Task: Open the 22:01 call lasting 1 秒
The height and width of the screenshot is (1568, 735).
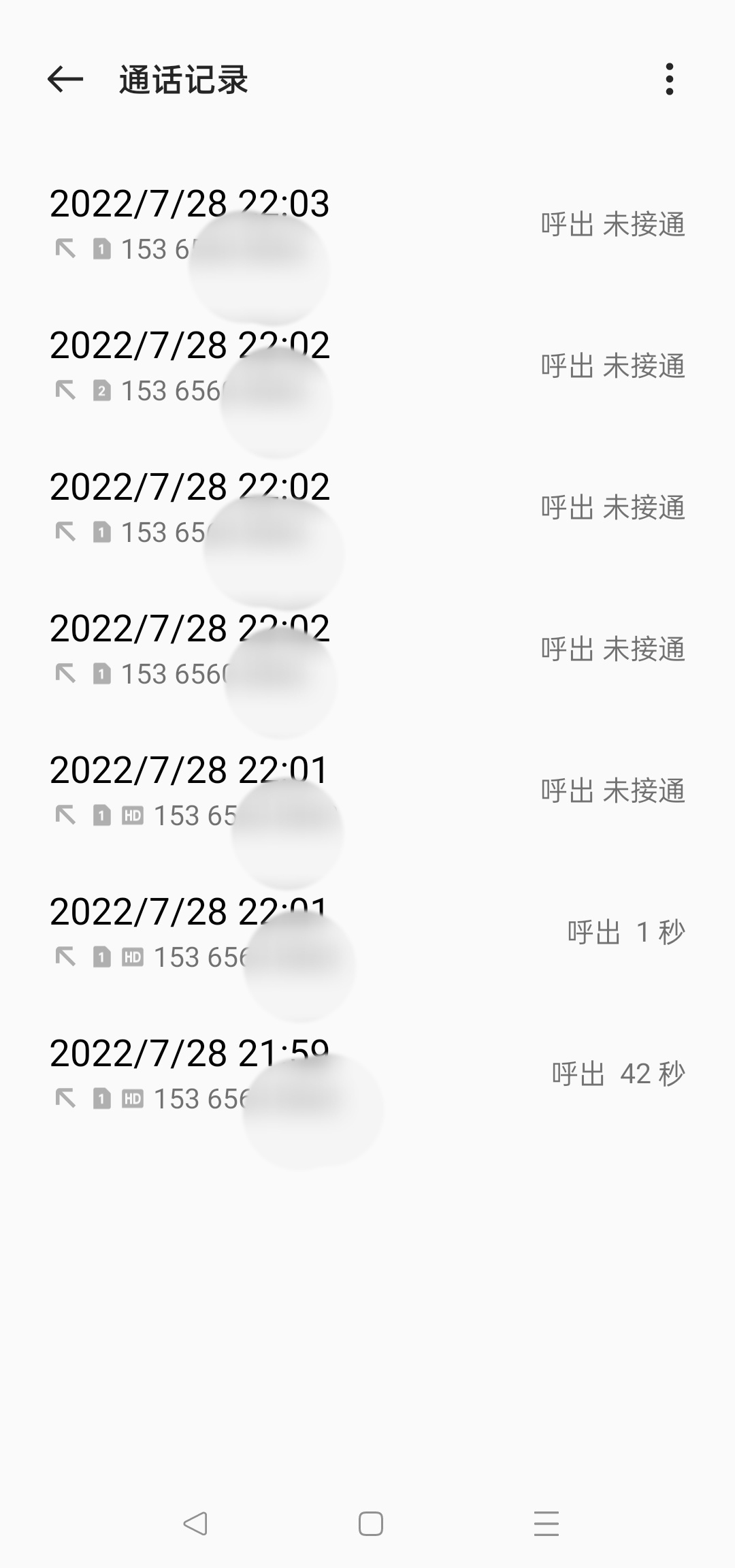Action: (367, 933)
